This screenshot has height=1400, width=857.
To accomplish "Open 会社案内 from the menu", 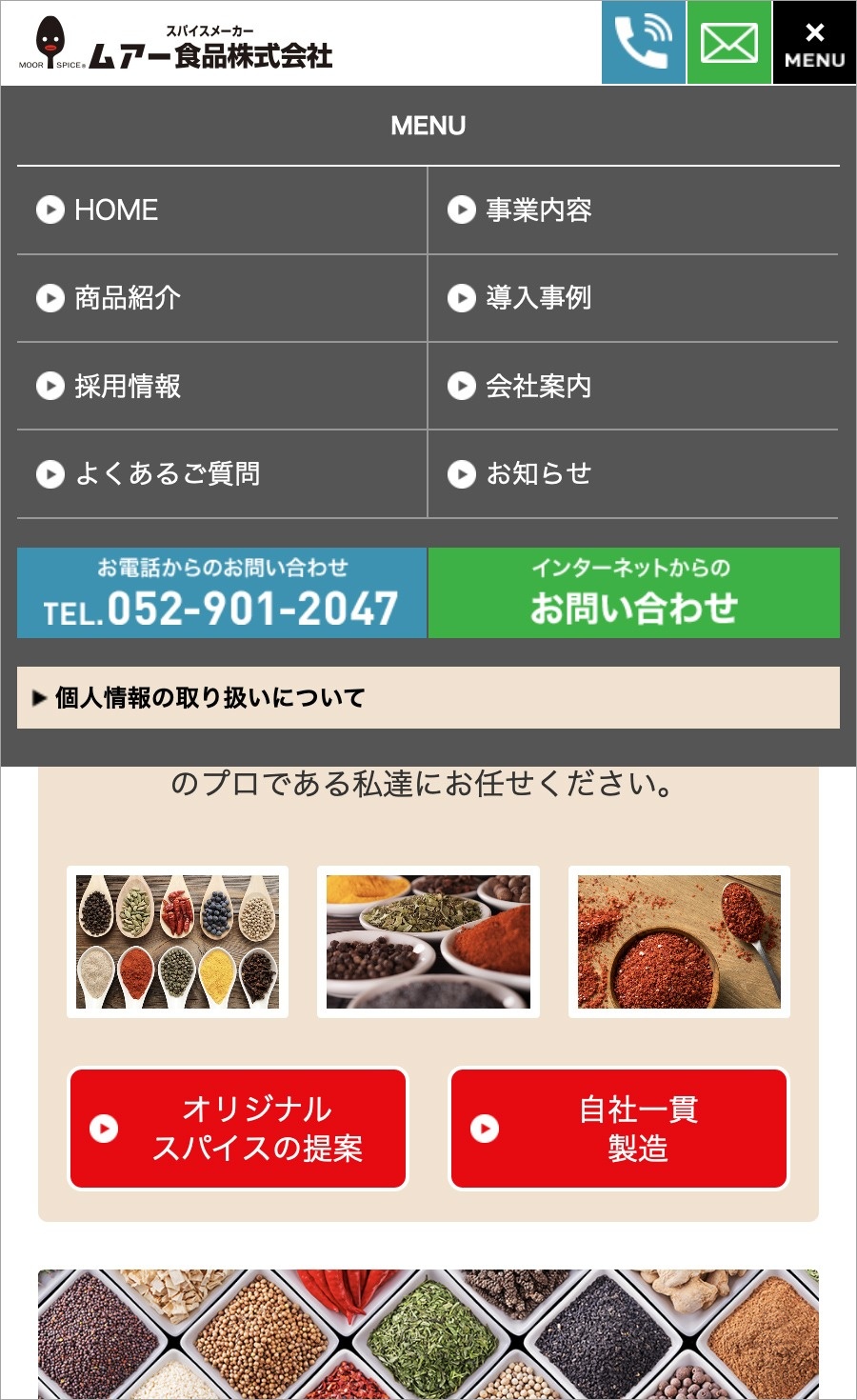I will pos(633,386).
